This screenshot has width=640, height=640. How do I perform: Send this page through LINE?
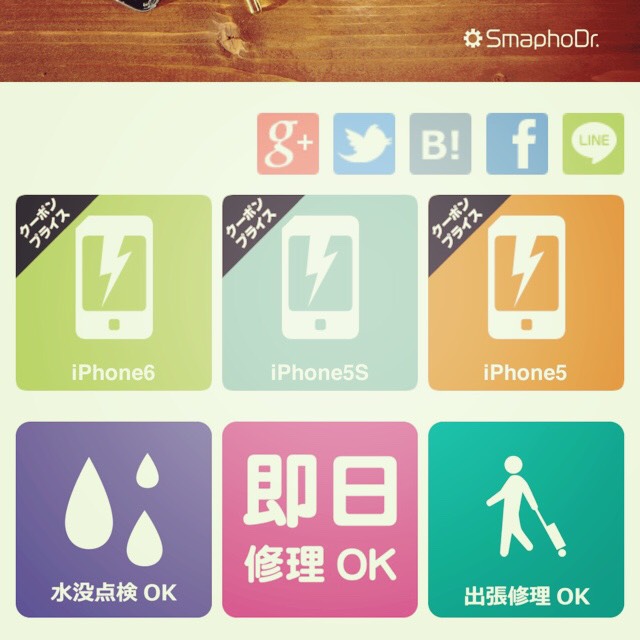(x=593, y=144)
